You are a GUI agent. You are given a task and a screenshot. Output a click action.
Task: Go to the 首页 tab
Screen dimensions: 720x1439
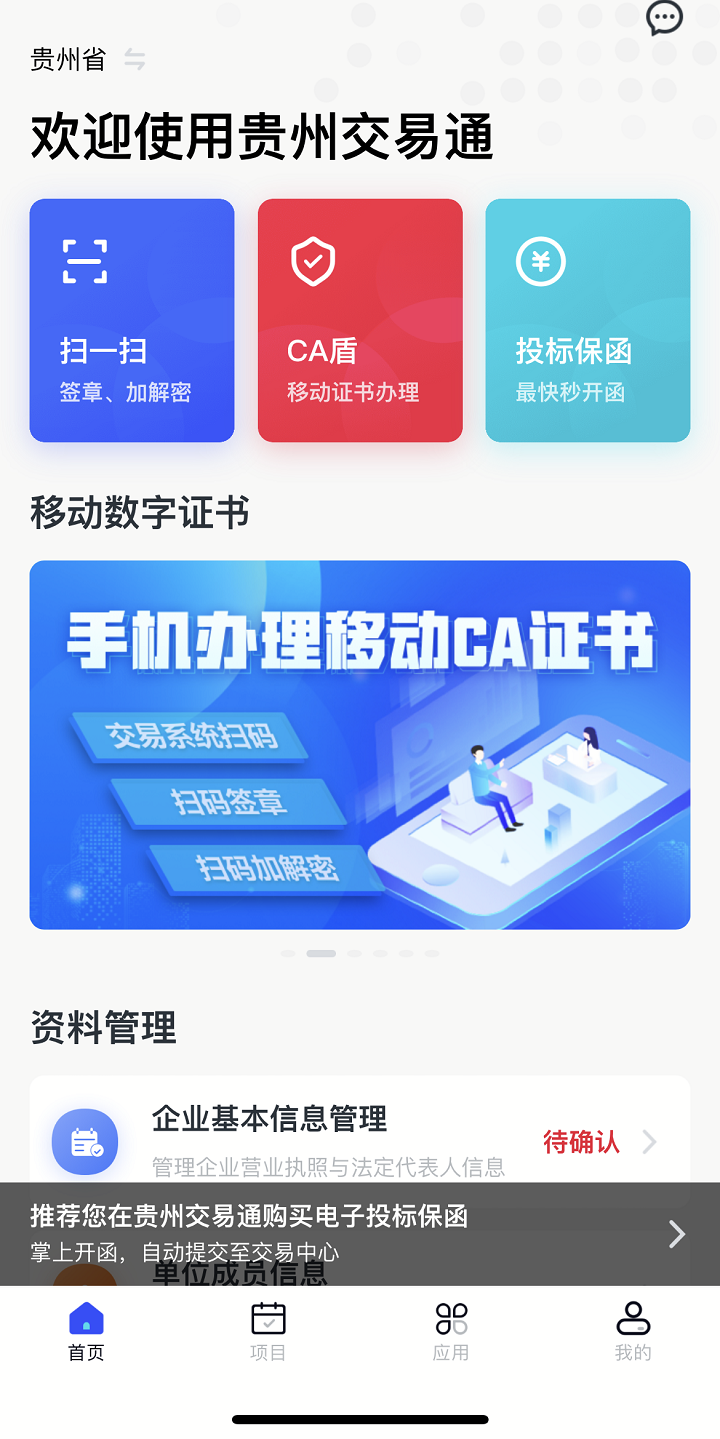point(86,1332)
